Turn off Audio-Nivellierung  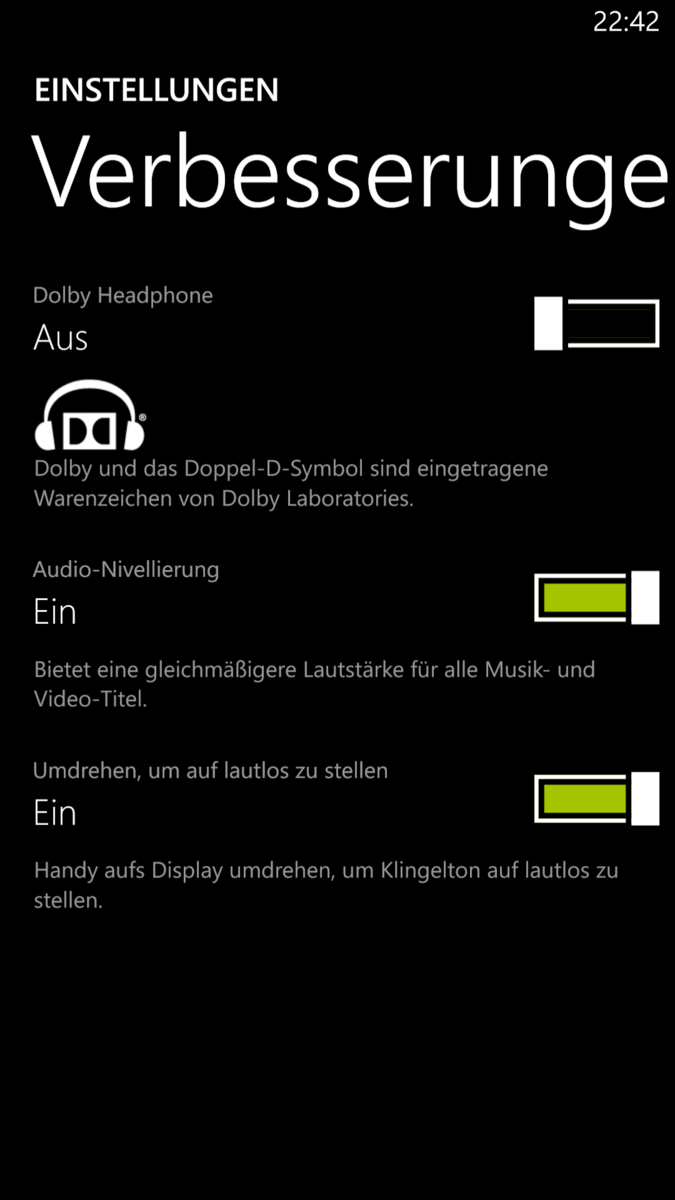(597, 598)
